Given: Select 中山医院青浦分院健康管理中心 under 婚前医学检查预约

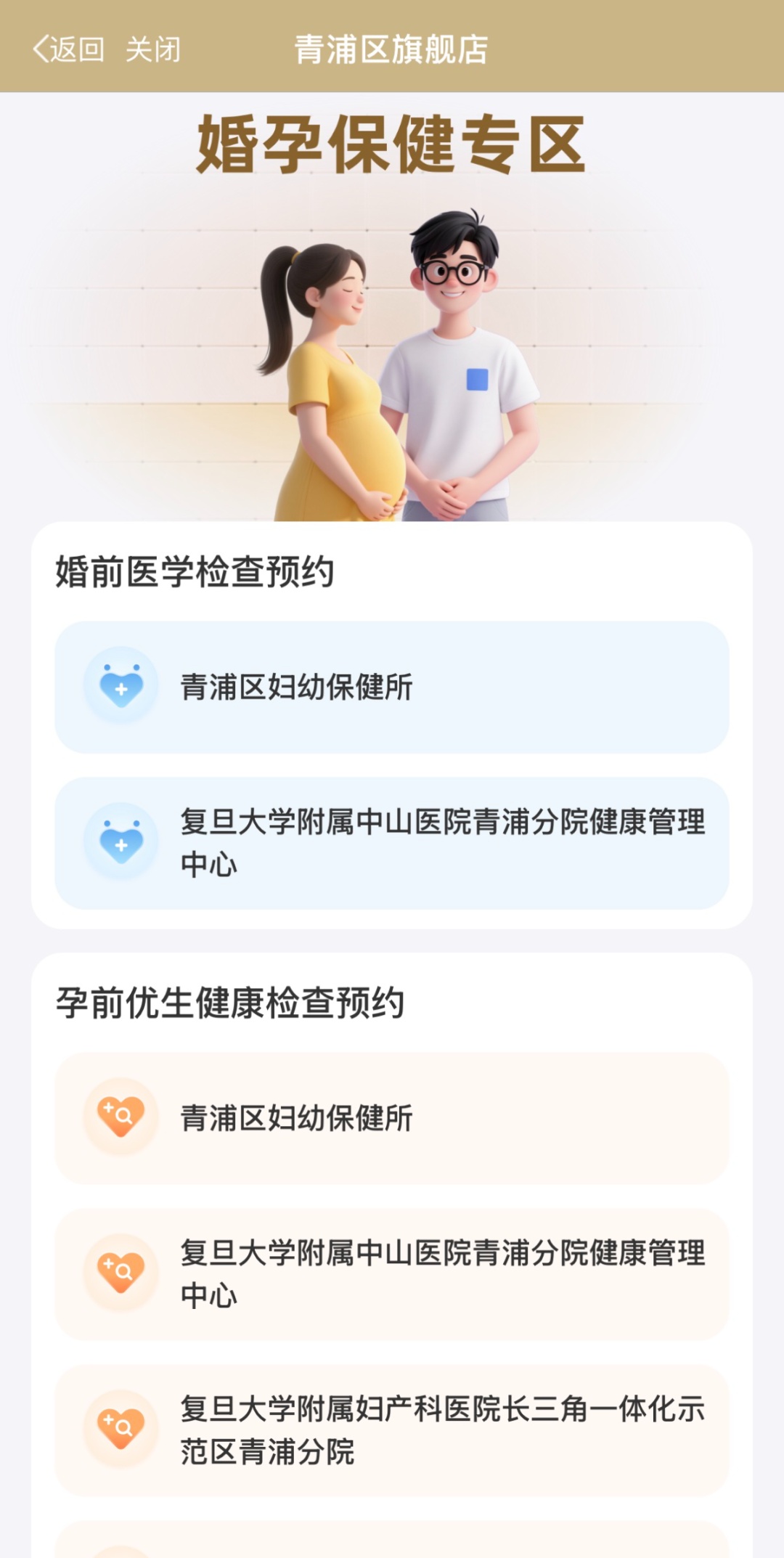Looking at the screenshot, I should coord(392,843).
